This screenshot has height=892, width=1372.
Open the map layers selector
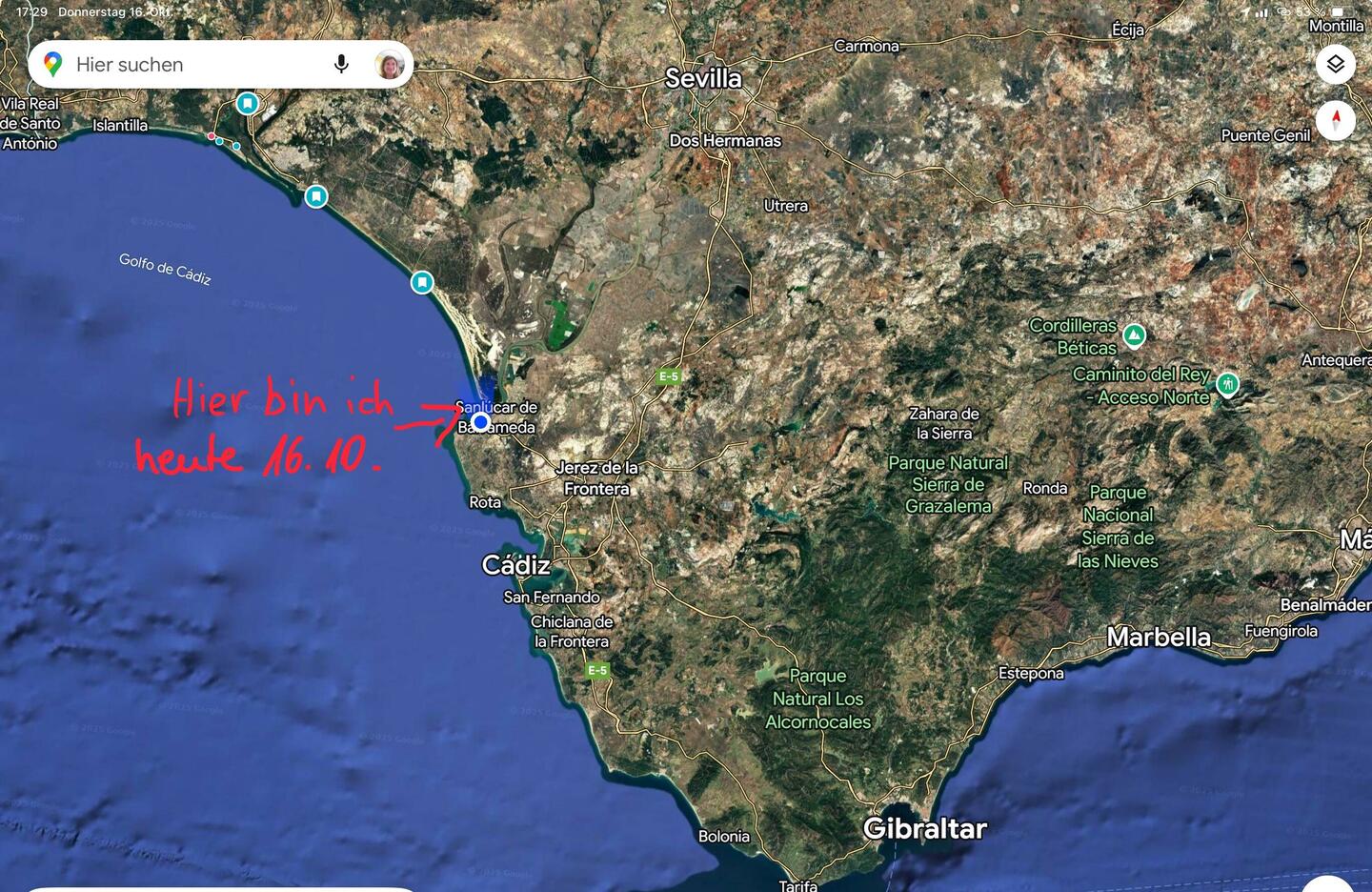click(1335, 65)
